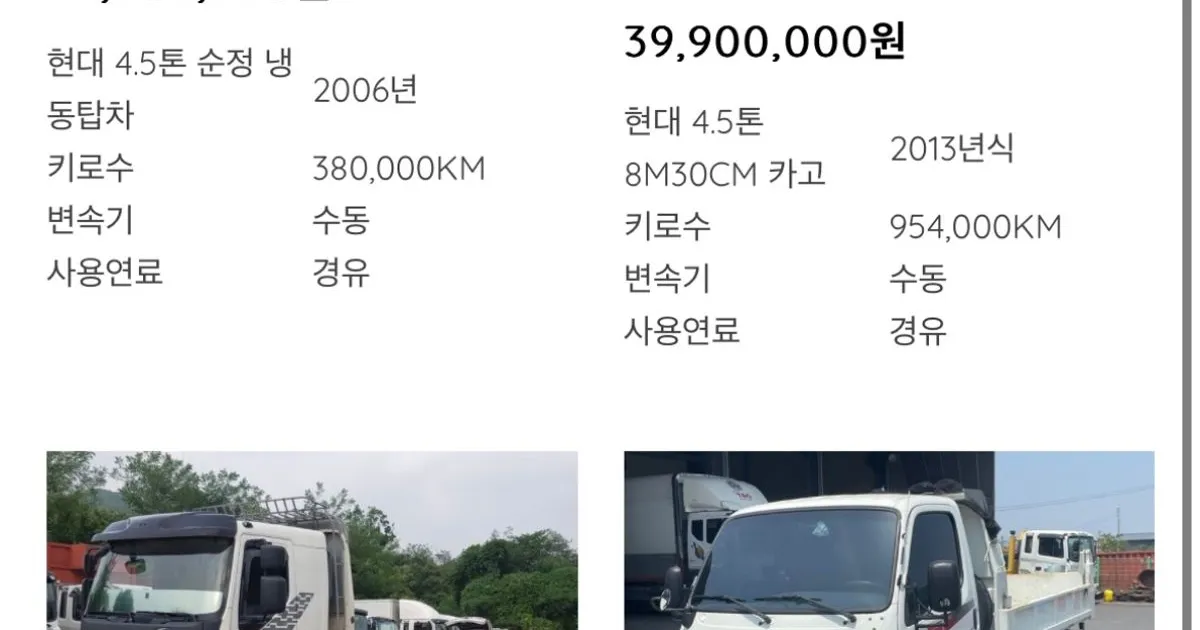Open the 2013 Hyundai cargo truck photo
The height and width of the screenshot is (630, 1200).
tap(888, 540)
